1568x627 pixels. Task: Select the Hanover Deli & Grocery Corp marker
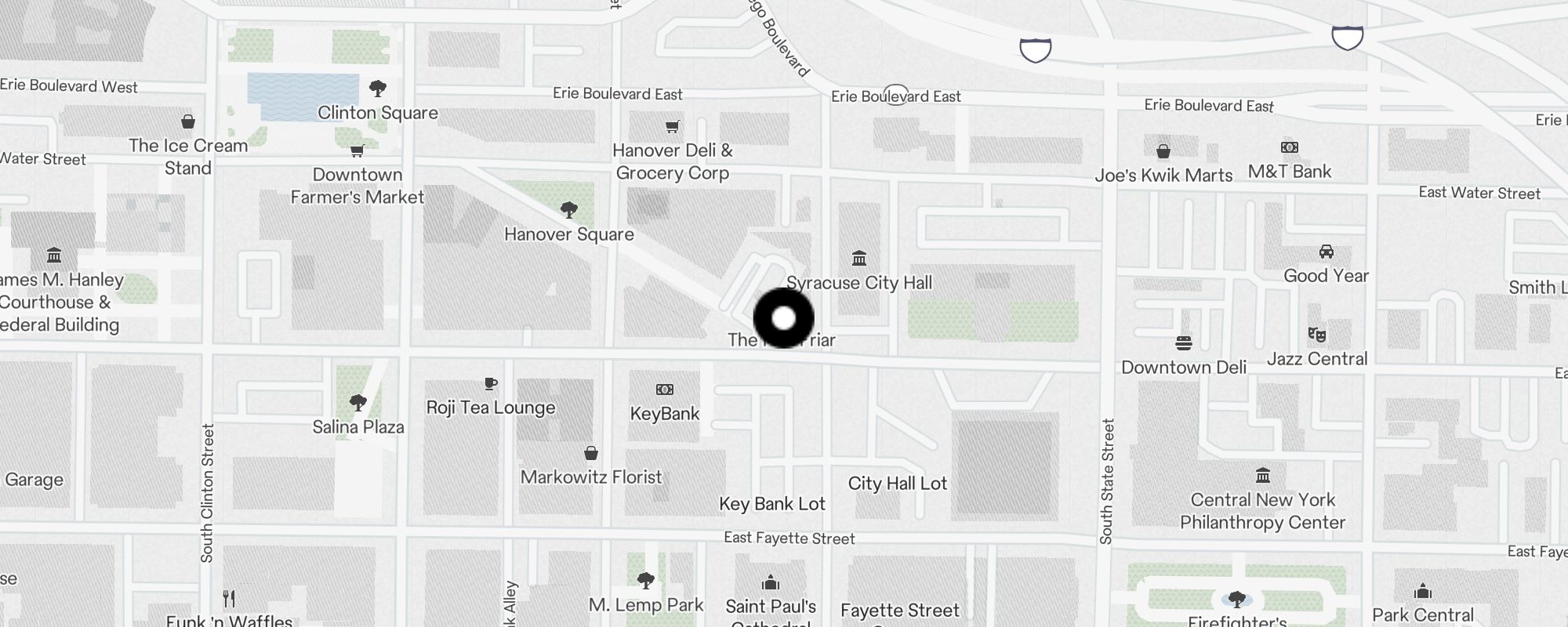pyautogui.click(x=672, y=126)
